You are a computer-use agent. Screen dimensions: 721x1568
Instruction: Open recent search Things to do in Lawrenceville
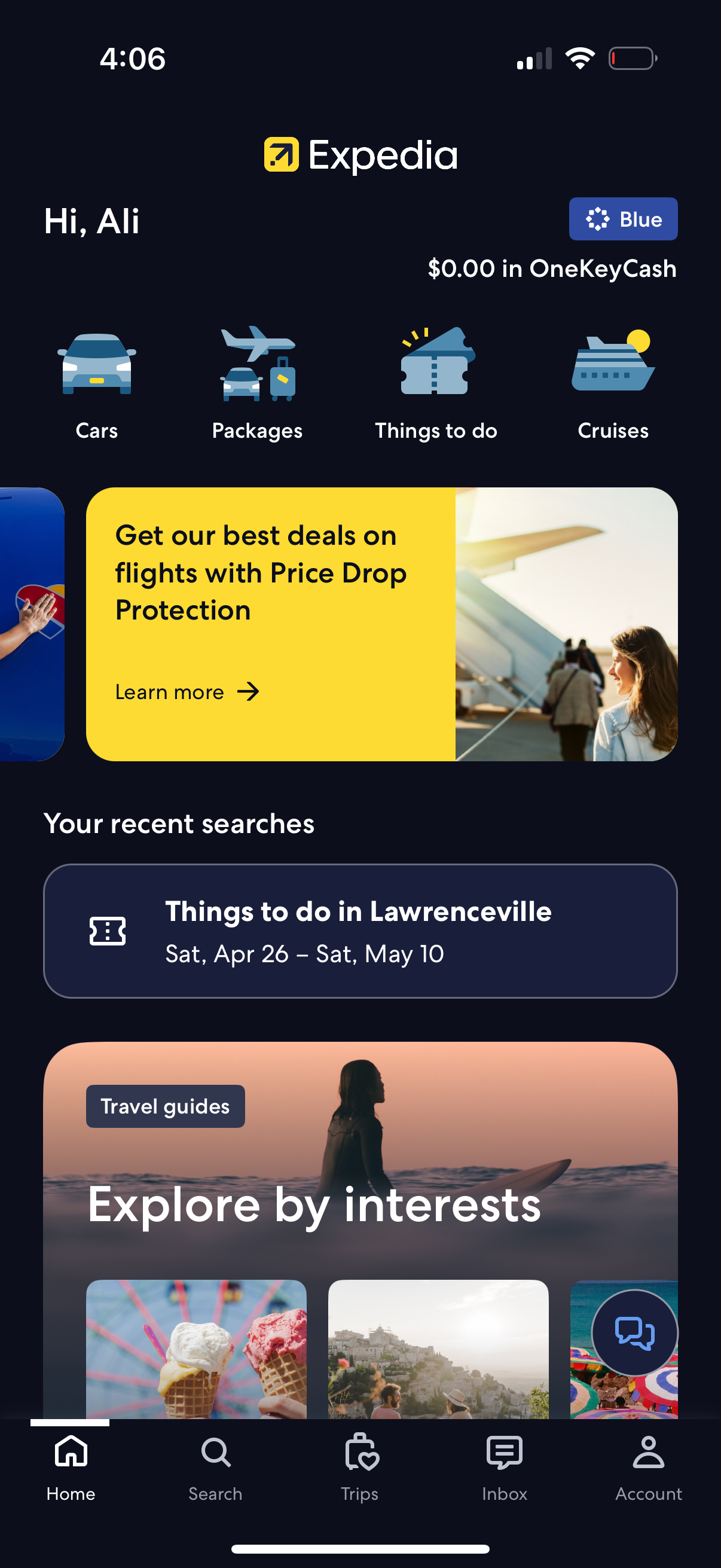click(x=360, y=929)
